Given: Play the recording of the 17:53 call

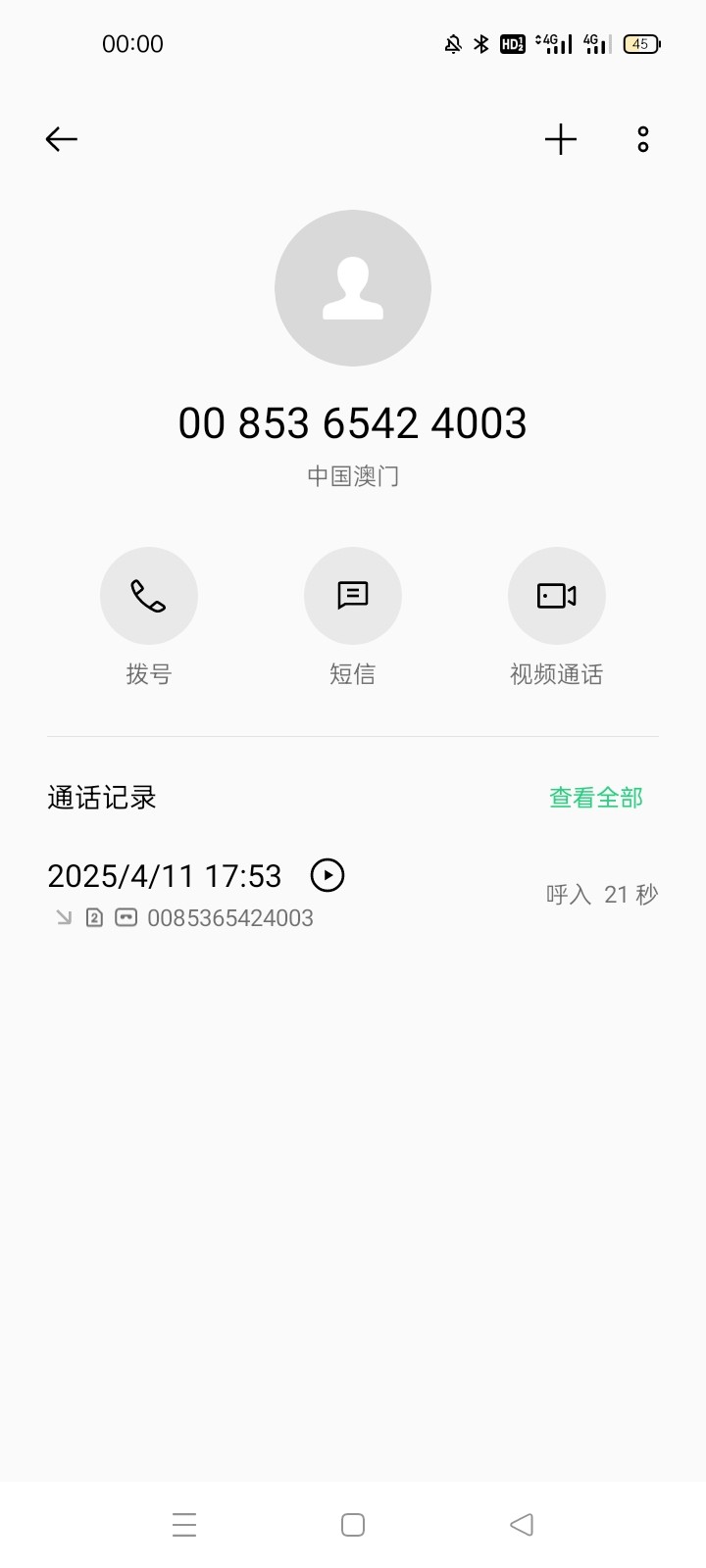Looking at the screenshot, I should tap(328, 875).
